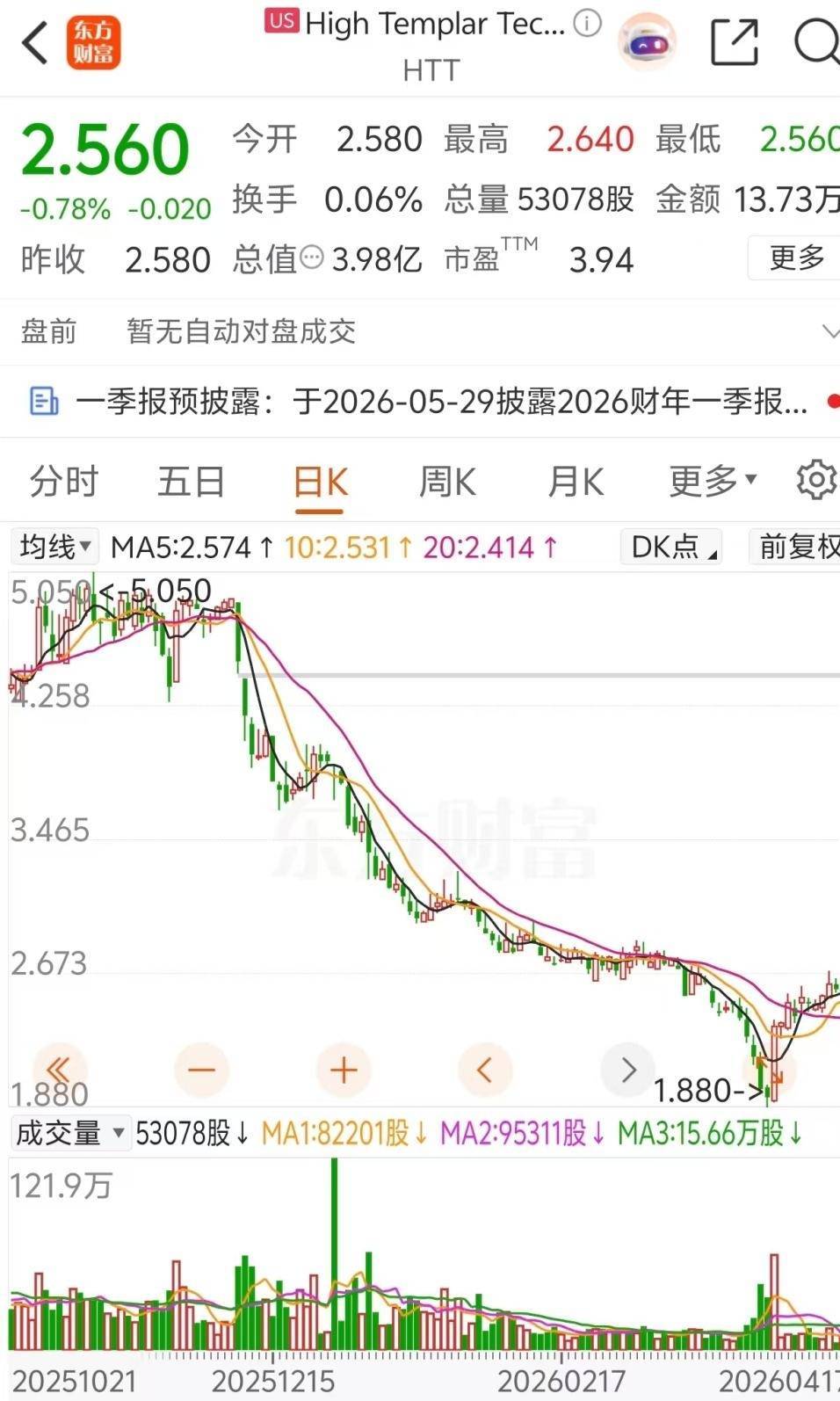Viewport: 840px width, 1401px height.
Task: Go back with the top-left arrow
Action: tap(35, 42)
